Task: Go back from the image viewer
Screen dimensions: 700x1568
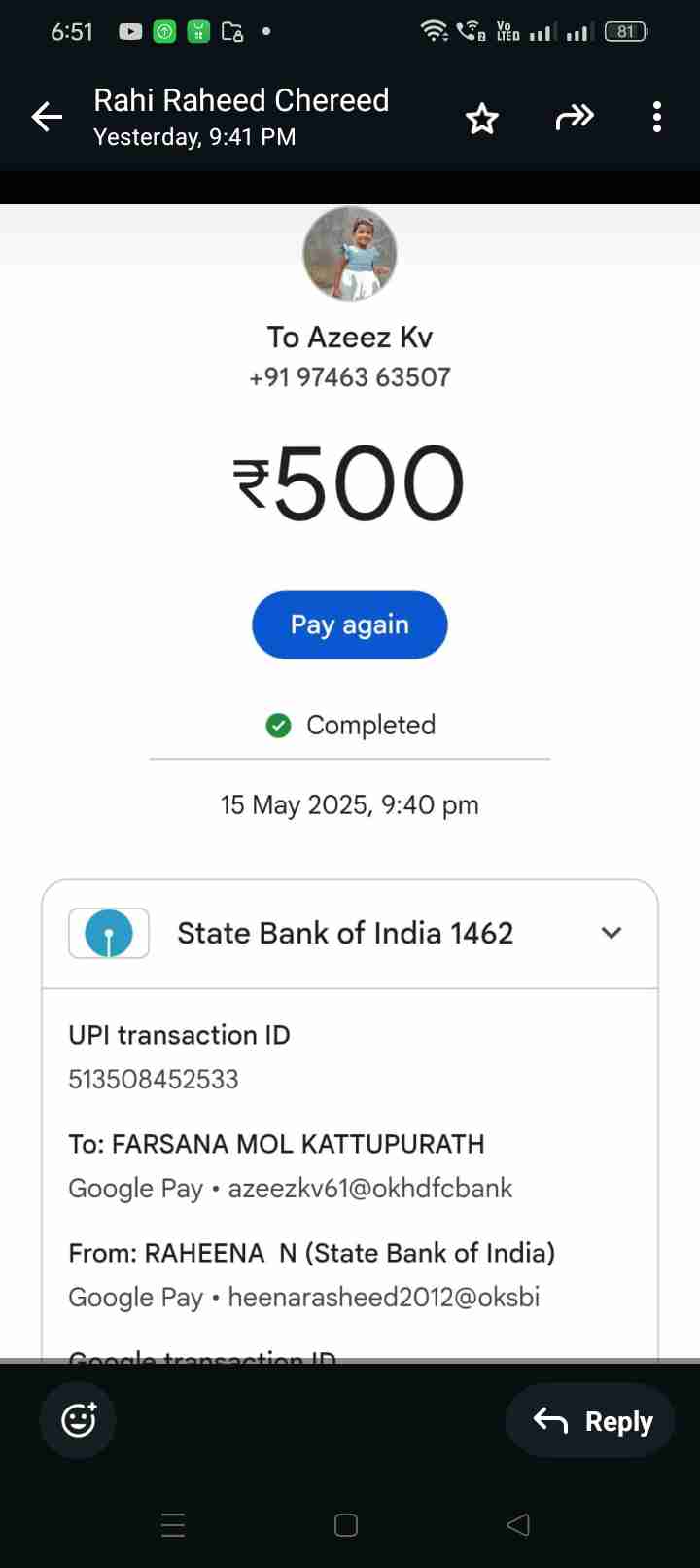Action: coord(47,118)
